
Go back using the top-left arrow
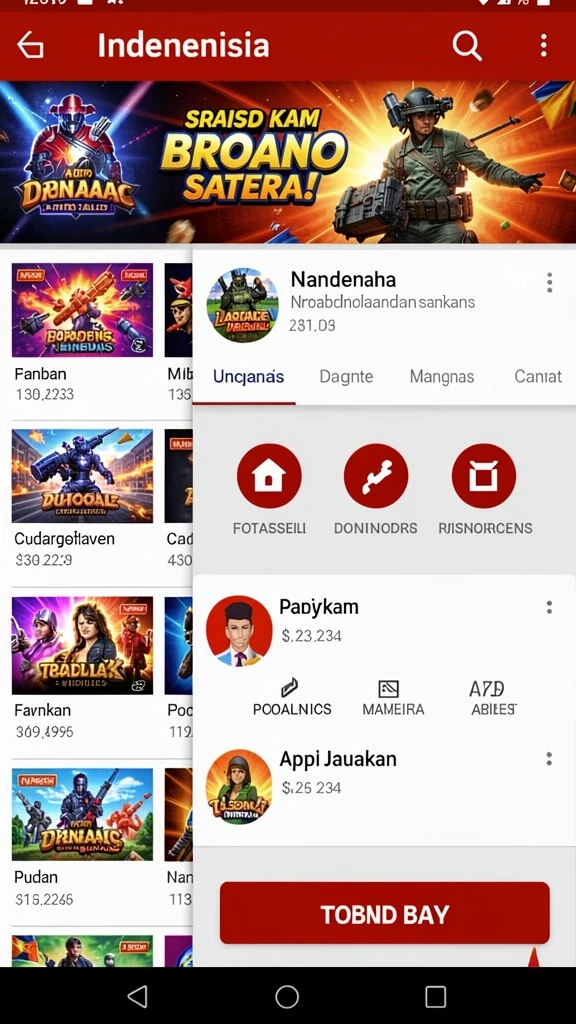click(x=31, y=46)
